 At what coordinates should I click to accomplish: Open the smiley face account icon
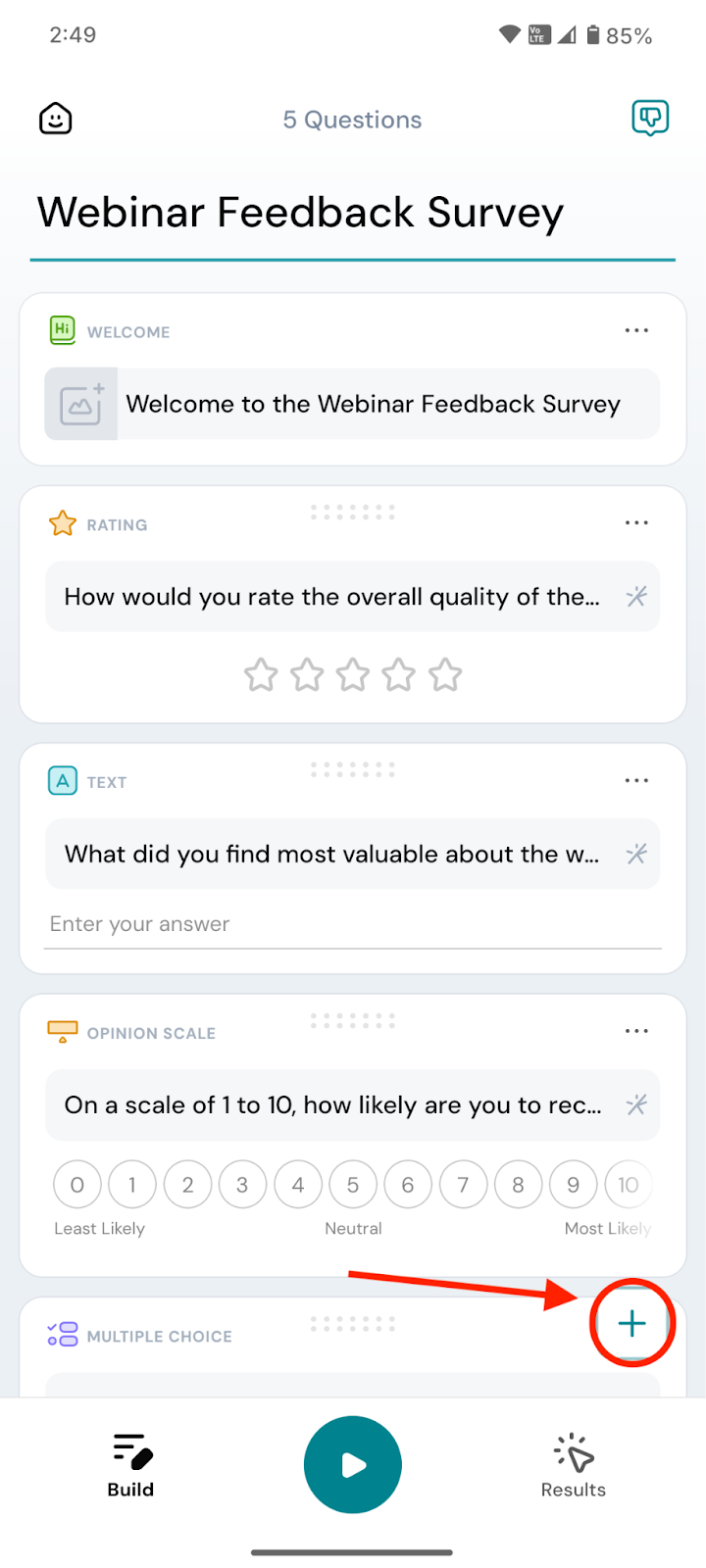56,120
